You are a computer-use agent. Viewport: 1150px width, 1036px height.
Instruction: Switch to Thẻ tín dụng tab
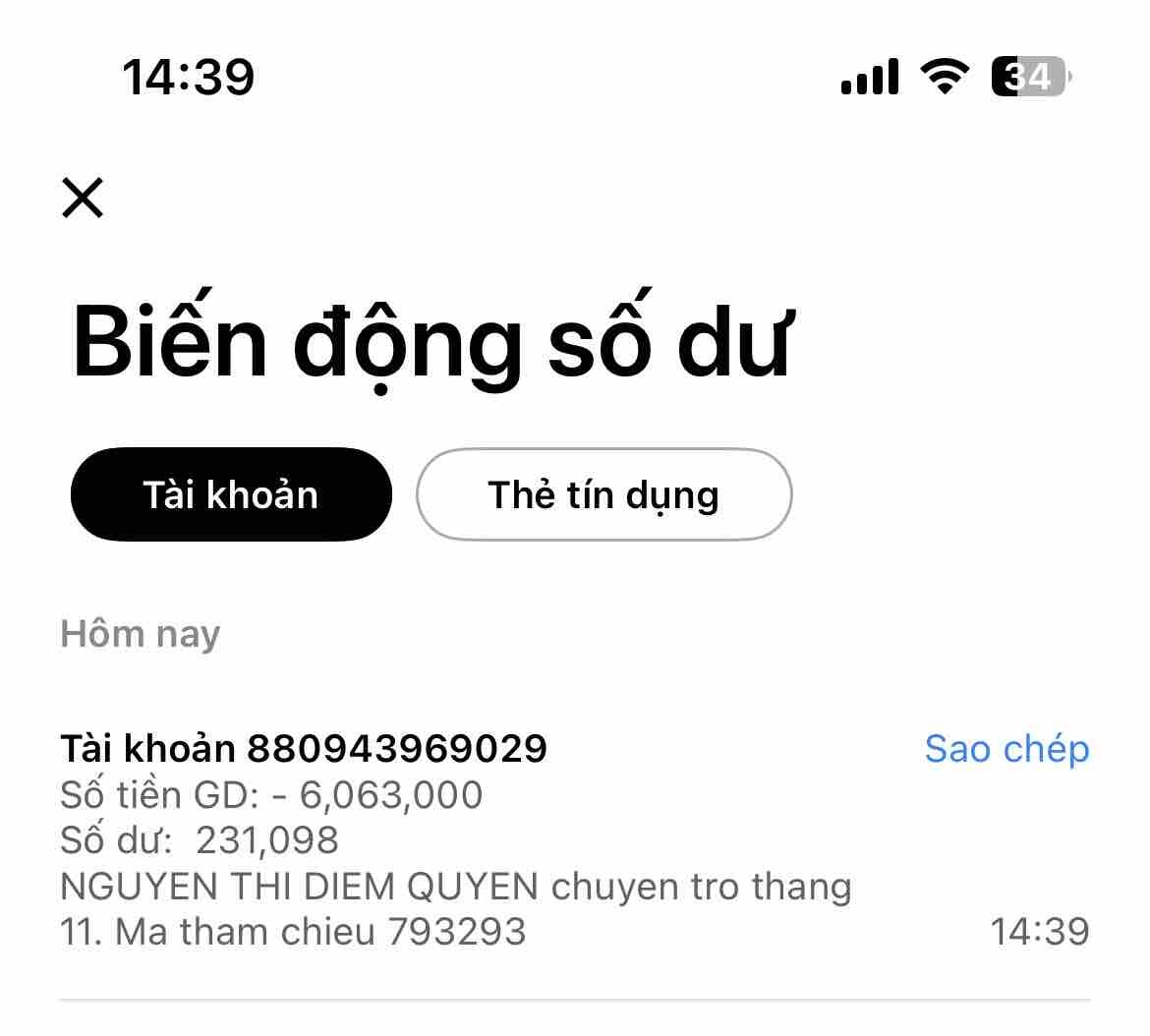click(604, 494)
